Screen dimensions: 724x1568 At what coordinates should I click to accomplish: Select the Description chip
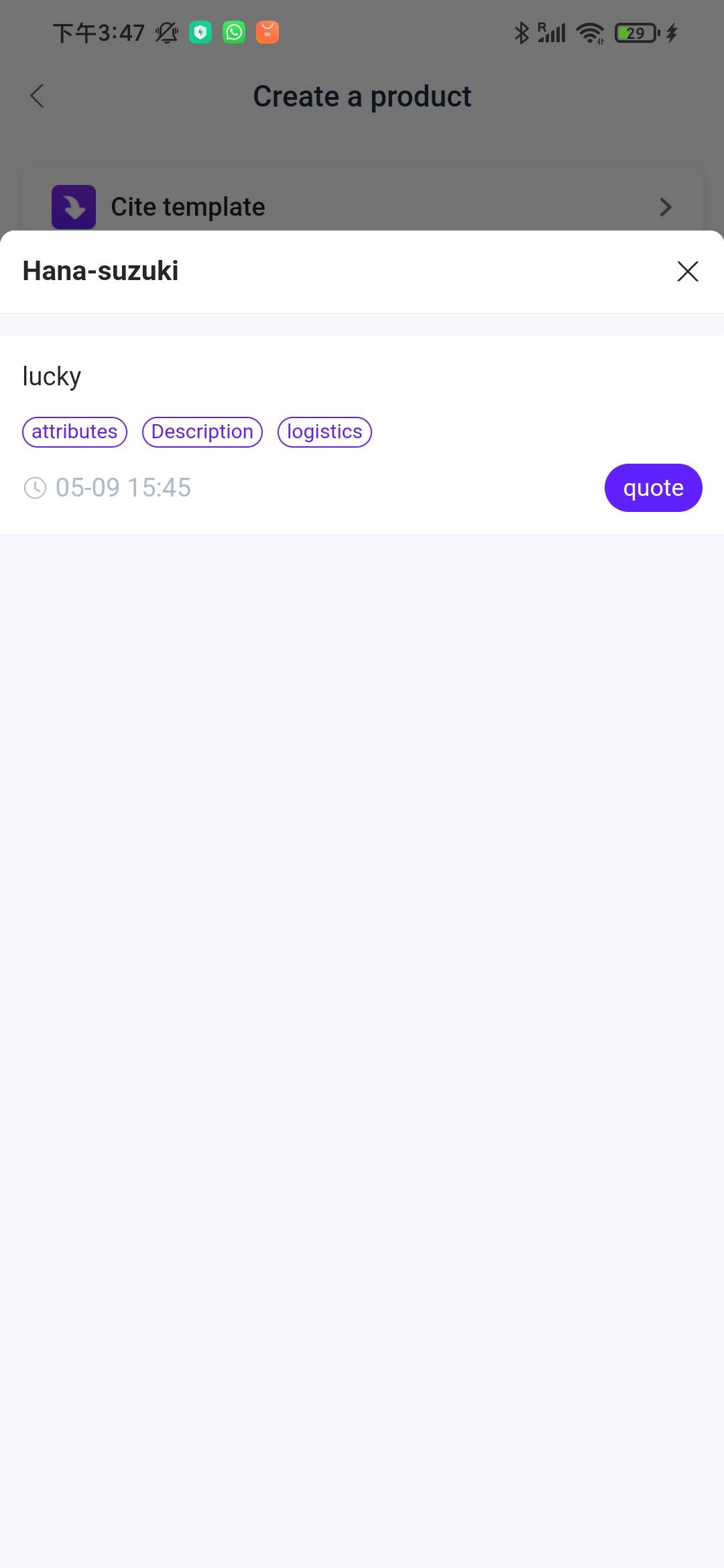point(202,432)
